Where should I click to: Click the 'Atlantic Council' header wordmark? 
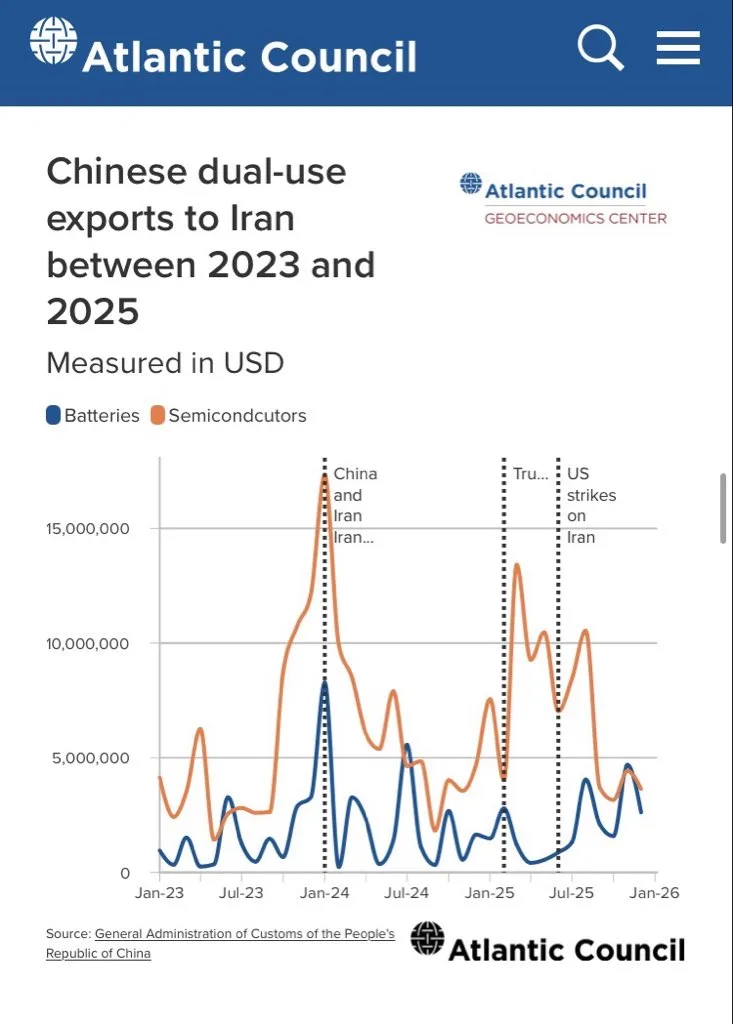pos(251,57)
